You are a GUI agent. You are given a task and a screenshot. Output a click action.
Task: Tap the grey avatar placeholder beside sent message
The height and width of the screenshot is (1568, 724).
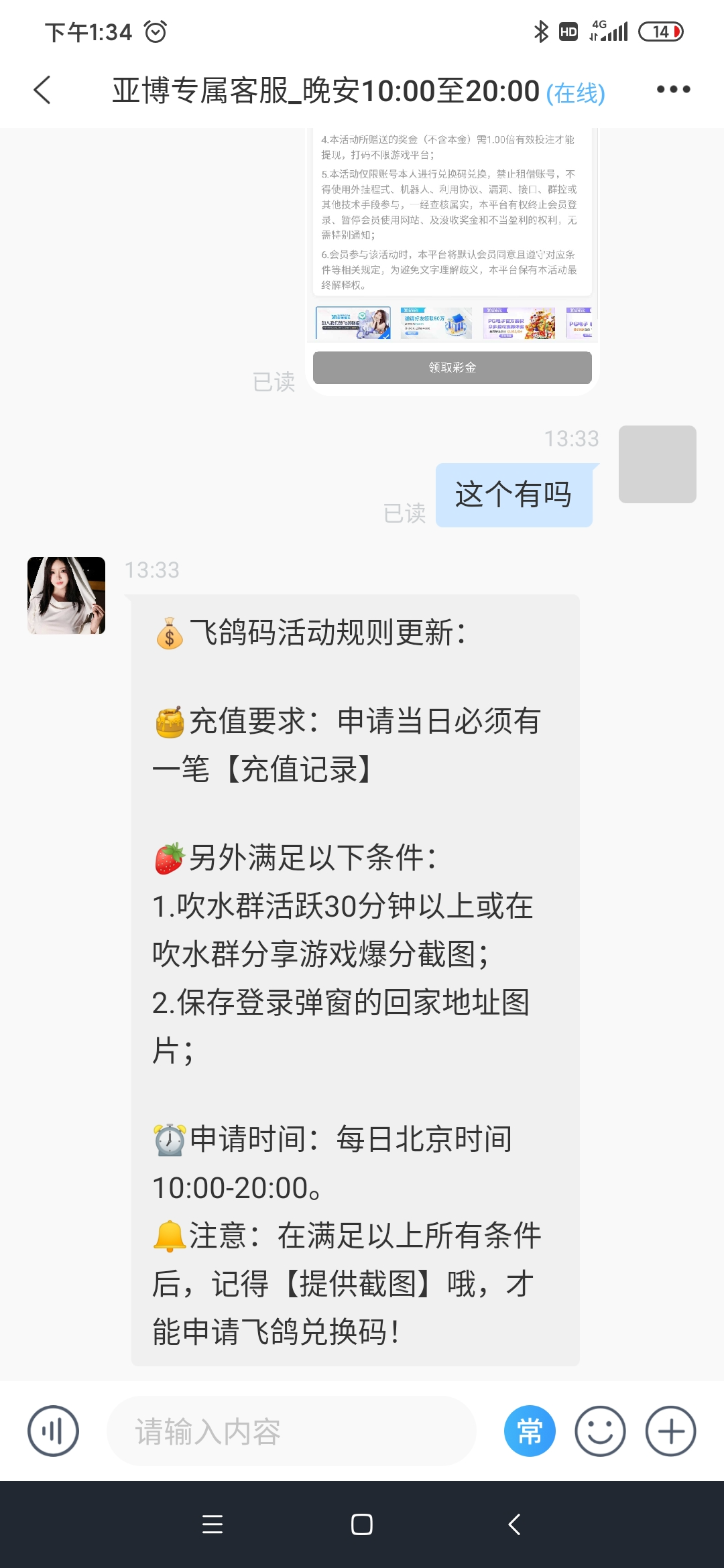[x=657, y=464]
